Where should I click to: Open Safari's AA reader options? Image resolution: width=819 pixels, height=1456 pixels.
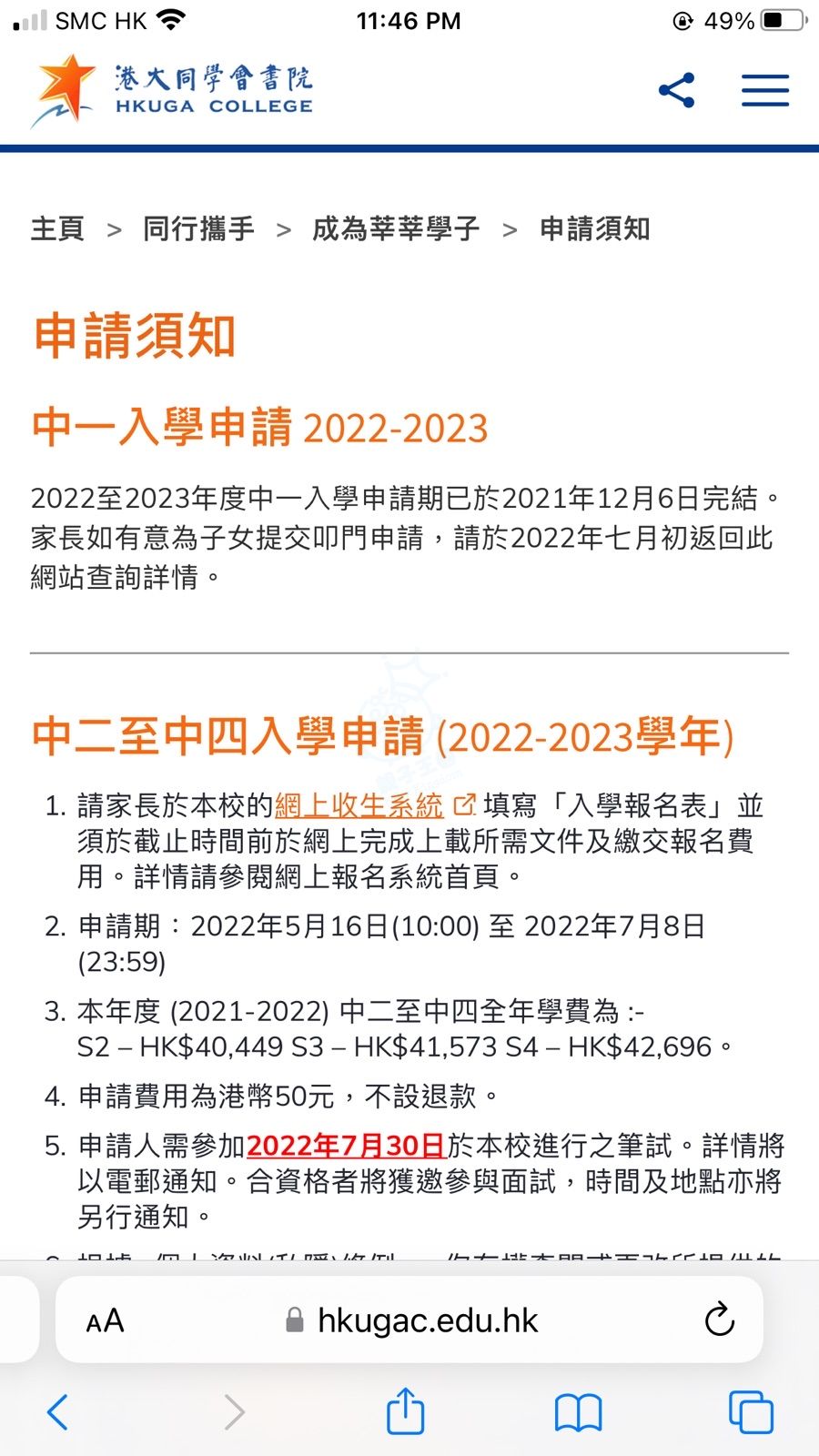click(x=105, y=1320)
